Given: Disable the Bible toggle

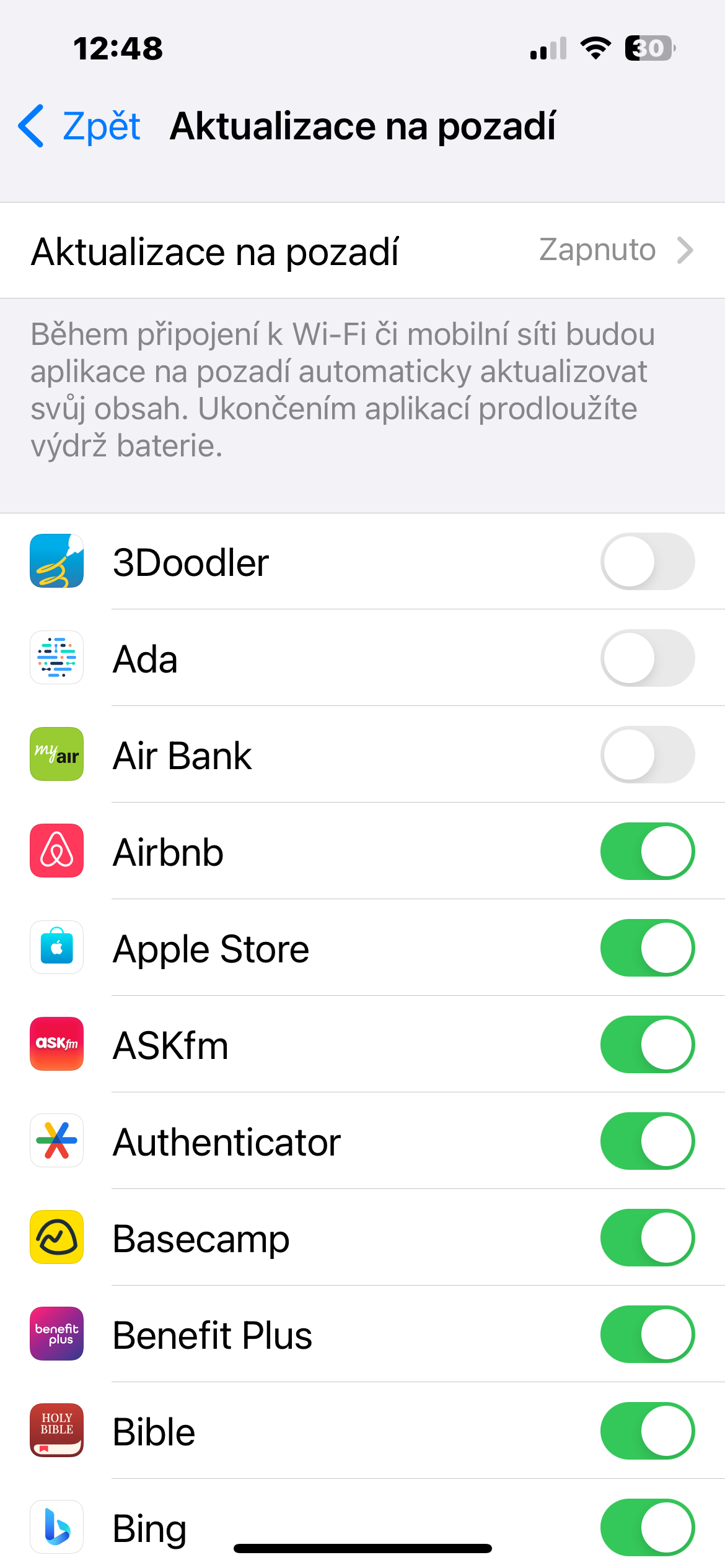Looking at the screenshot, I should point(647,1431).
